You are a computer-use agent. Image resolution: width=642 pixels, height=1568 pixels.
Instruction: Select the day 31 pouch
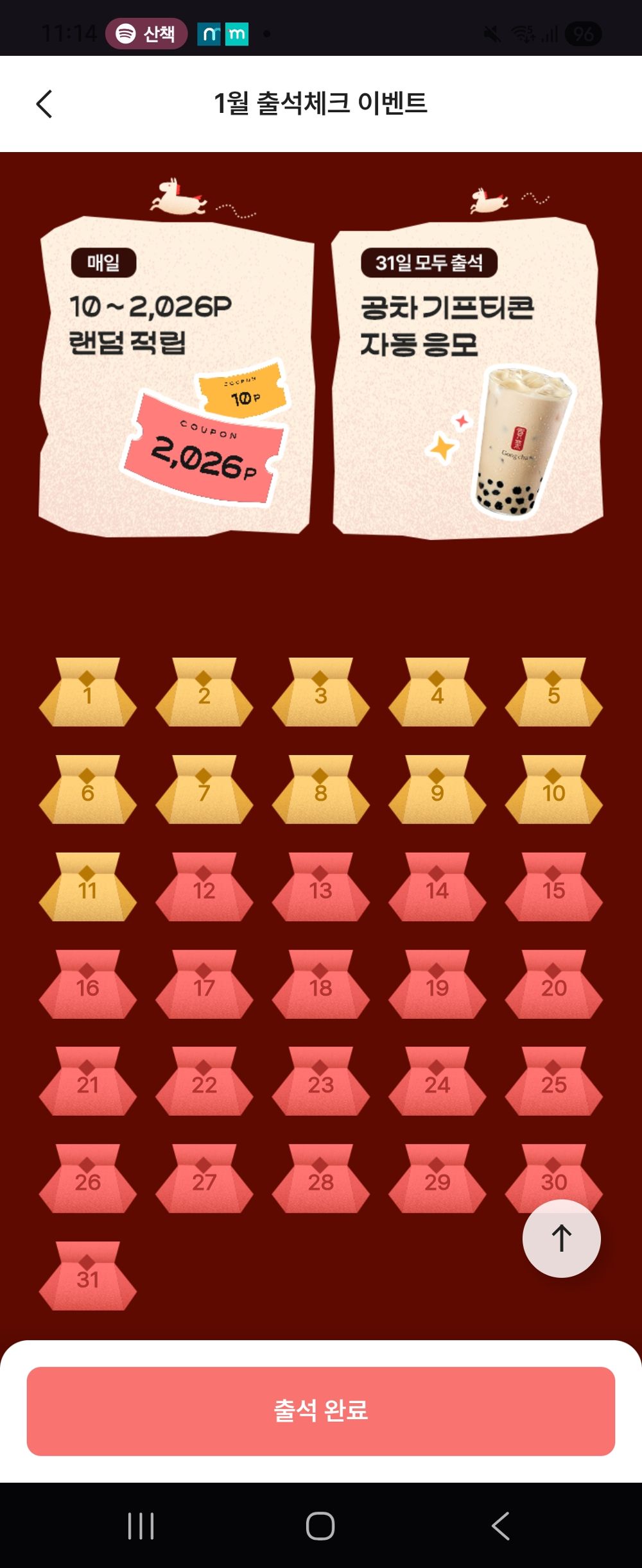click(87, 1278)
